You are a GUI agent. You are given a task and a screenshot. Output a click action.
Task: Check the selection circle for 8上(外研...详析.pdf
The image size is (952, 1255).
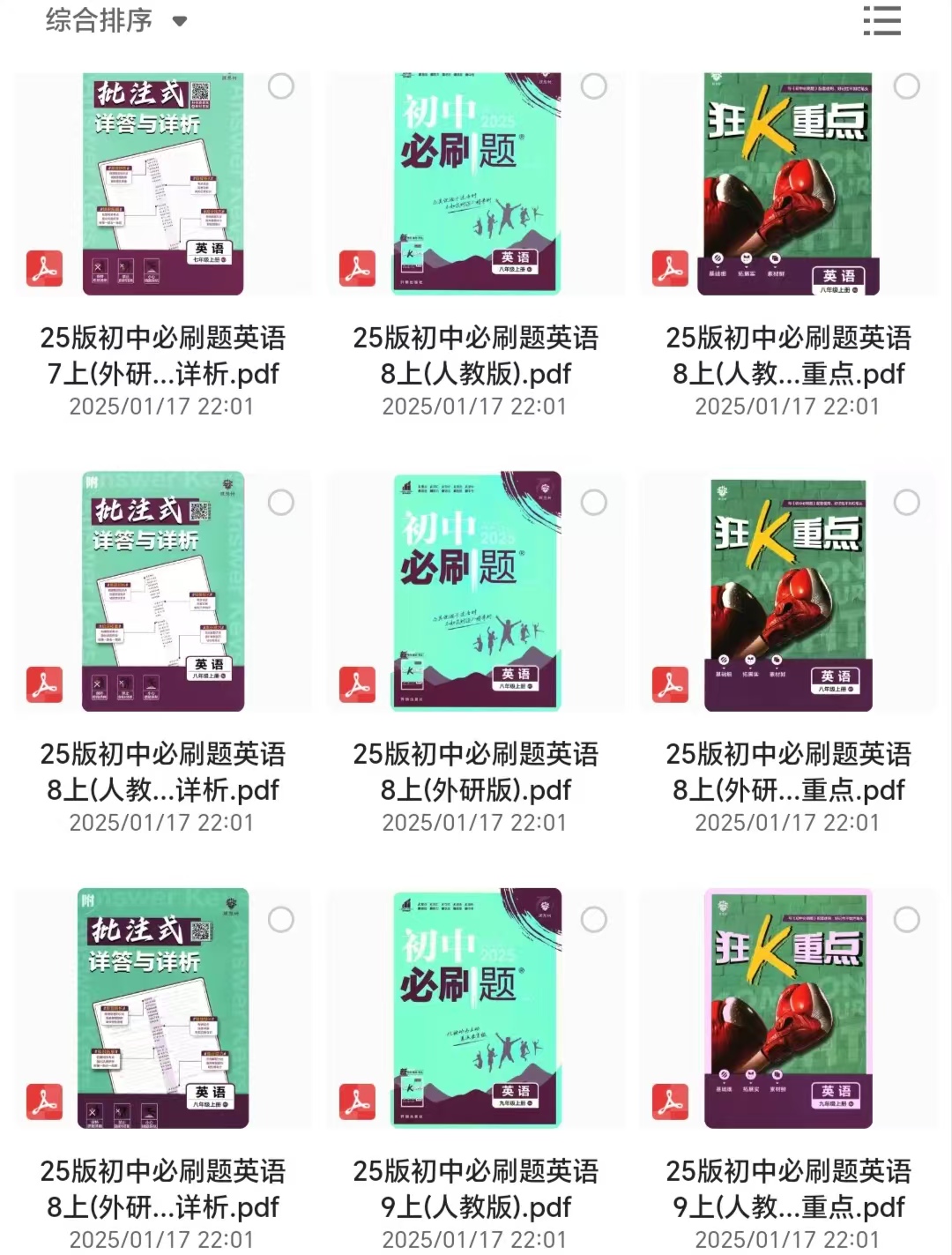(281, 920)
